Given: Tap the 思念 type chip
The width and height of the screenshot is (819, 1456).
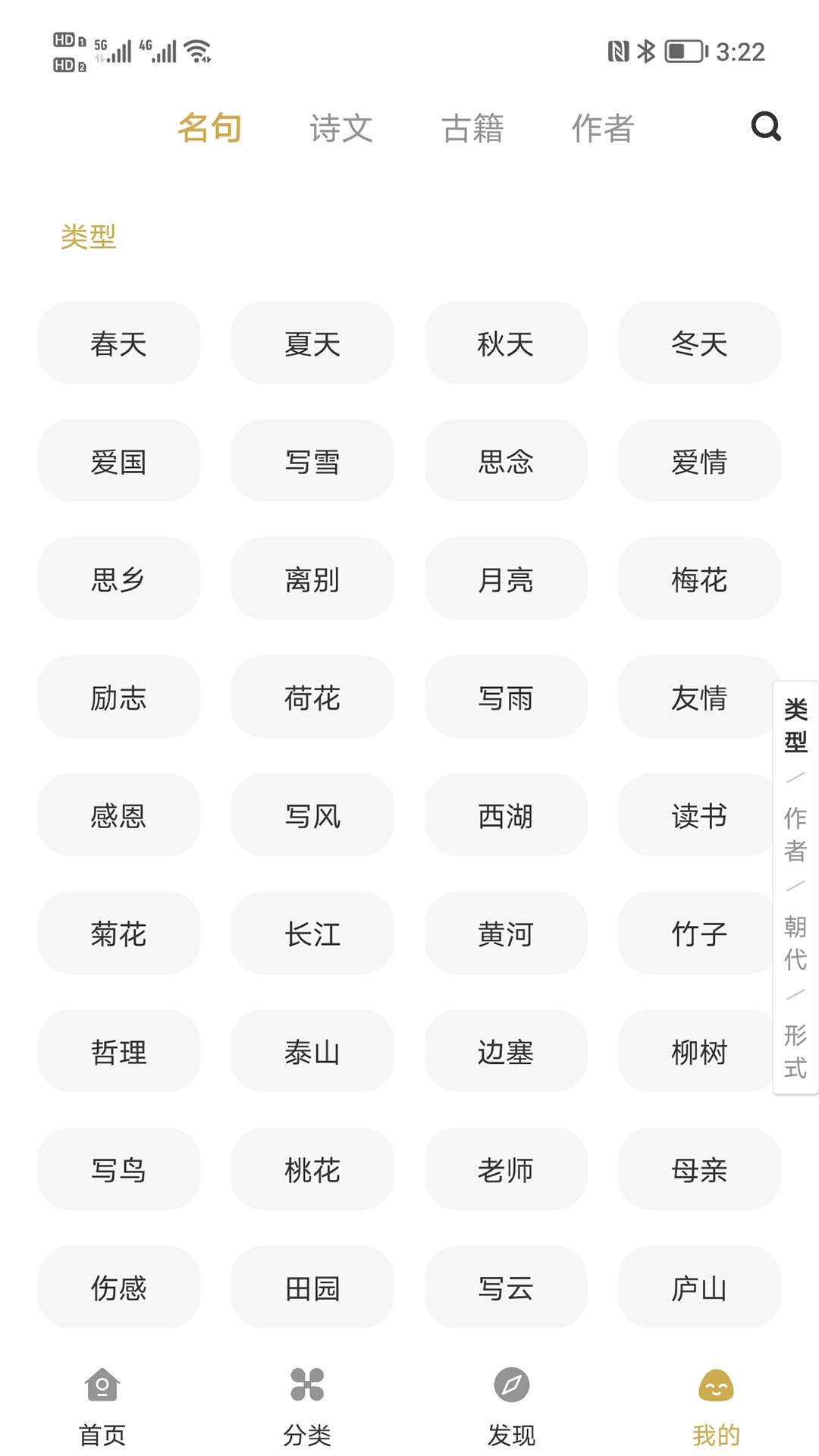Looking at the screenshot, I should coord(506,461).
